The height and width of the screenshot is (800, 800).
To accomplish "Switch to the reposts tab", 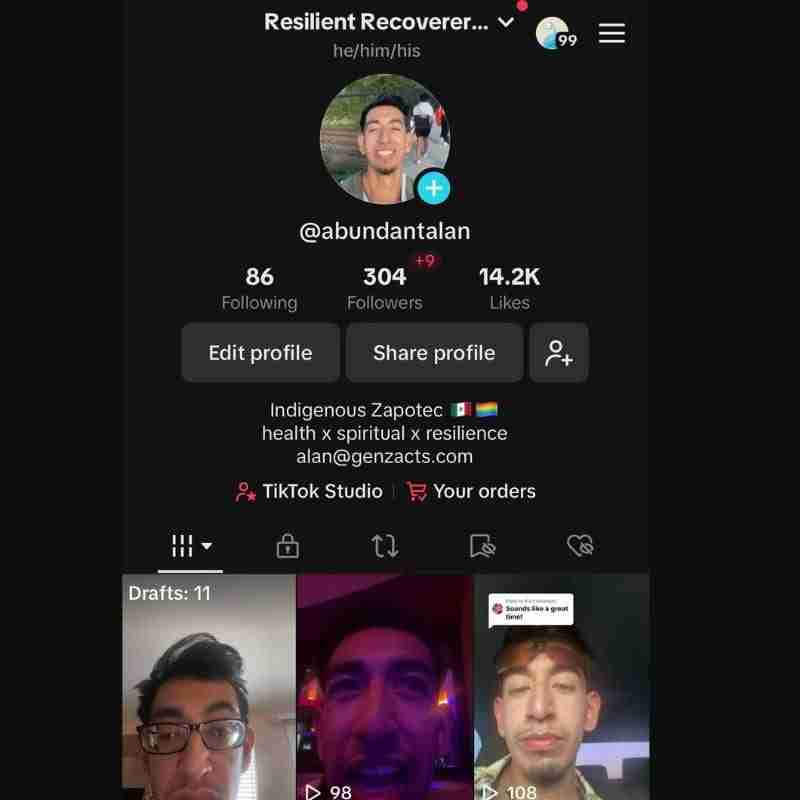I will pyautogui.click(x=384, y=545).
